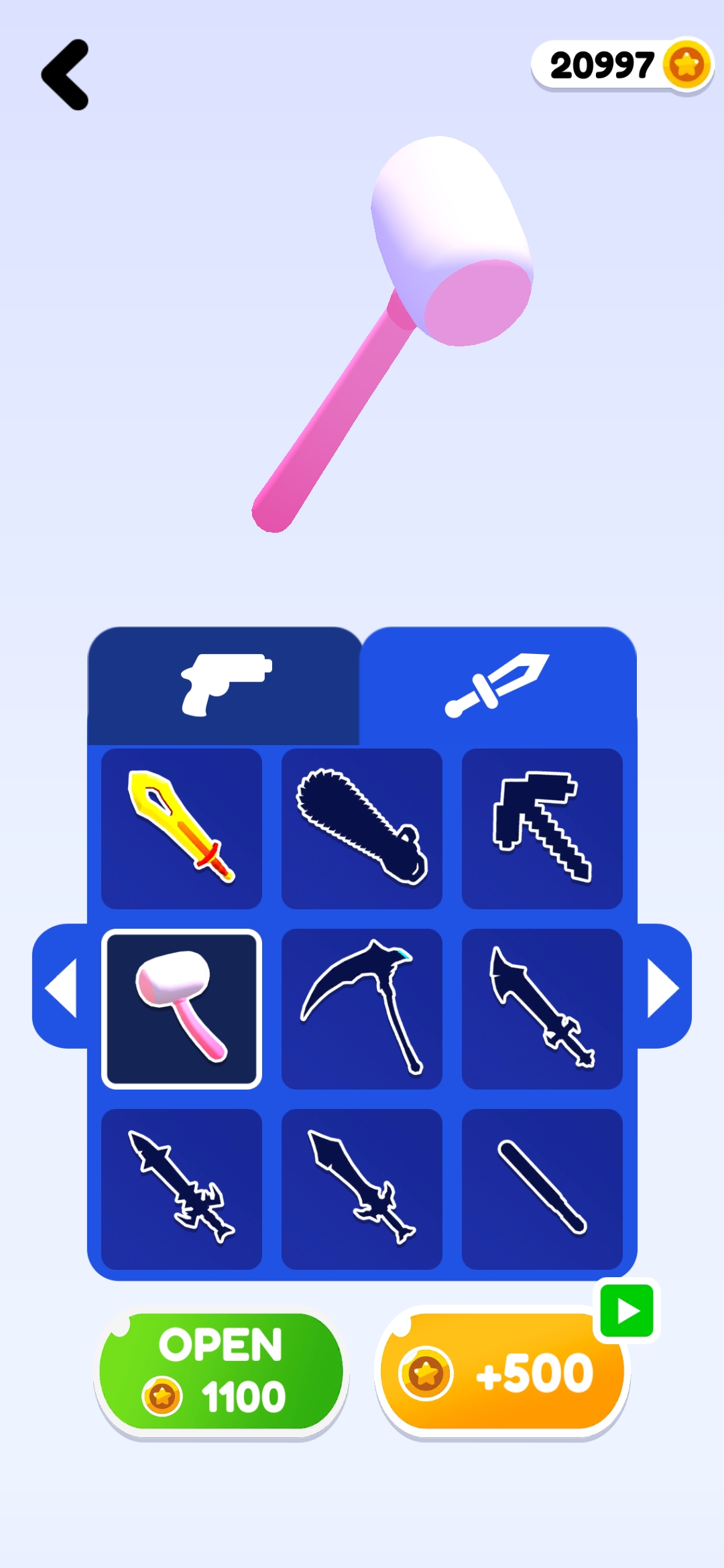Go to previous weapons page
The height and width of the screenshot is (1568, 724).
point(60,988)
